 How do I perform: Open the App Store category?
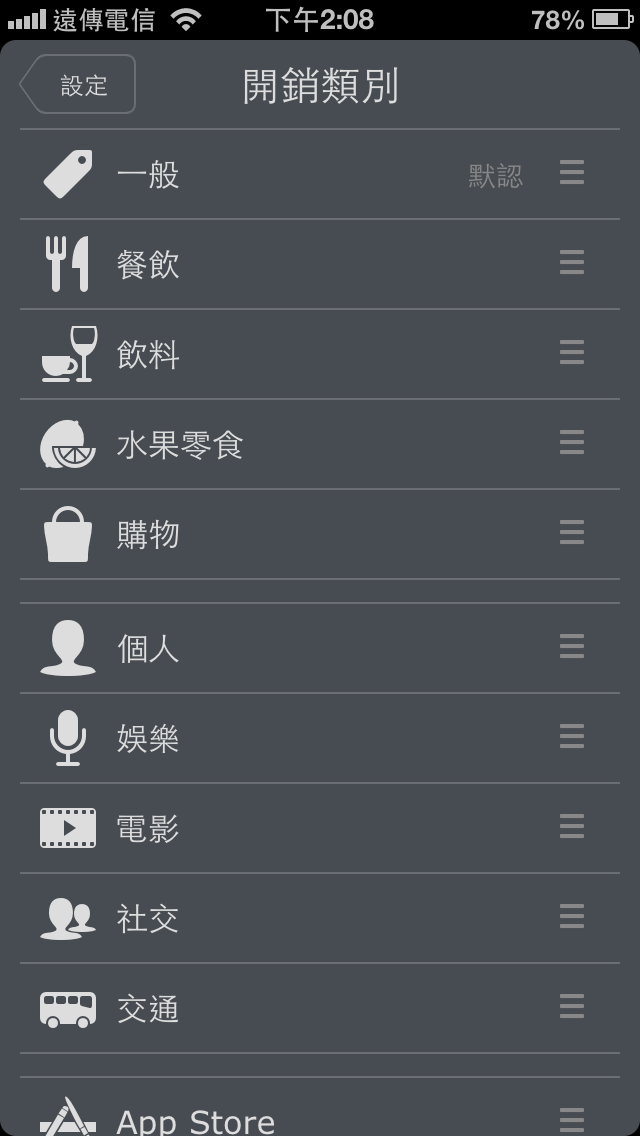320,1107
